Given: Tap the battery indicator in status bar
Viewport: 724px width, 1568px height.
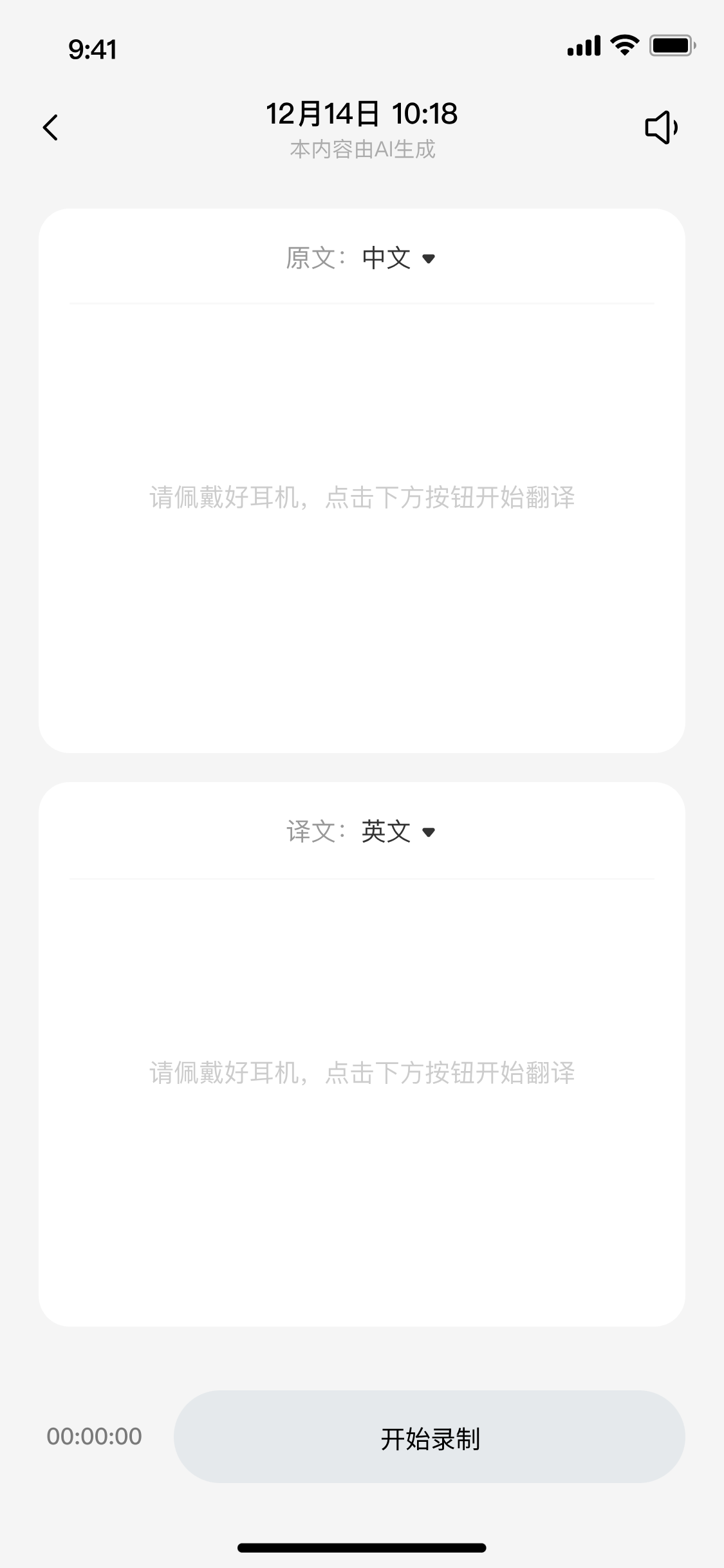Looking at the screenshot, I should tap(669, 45).
